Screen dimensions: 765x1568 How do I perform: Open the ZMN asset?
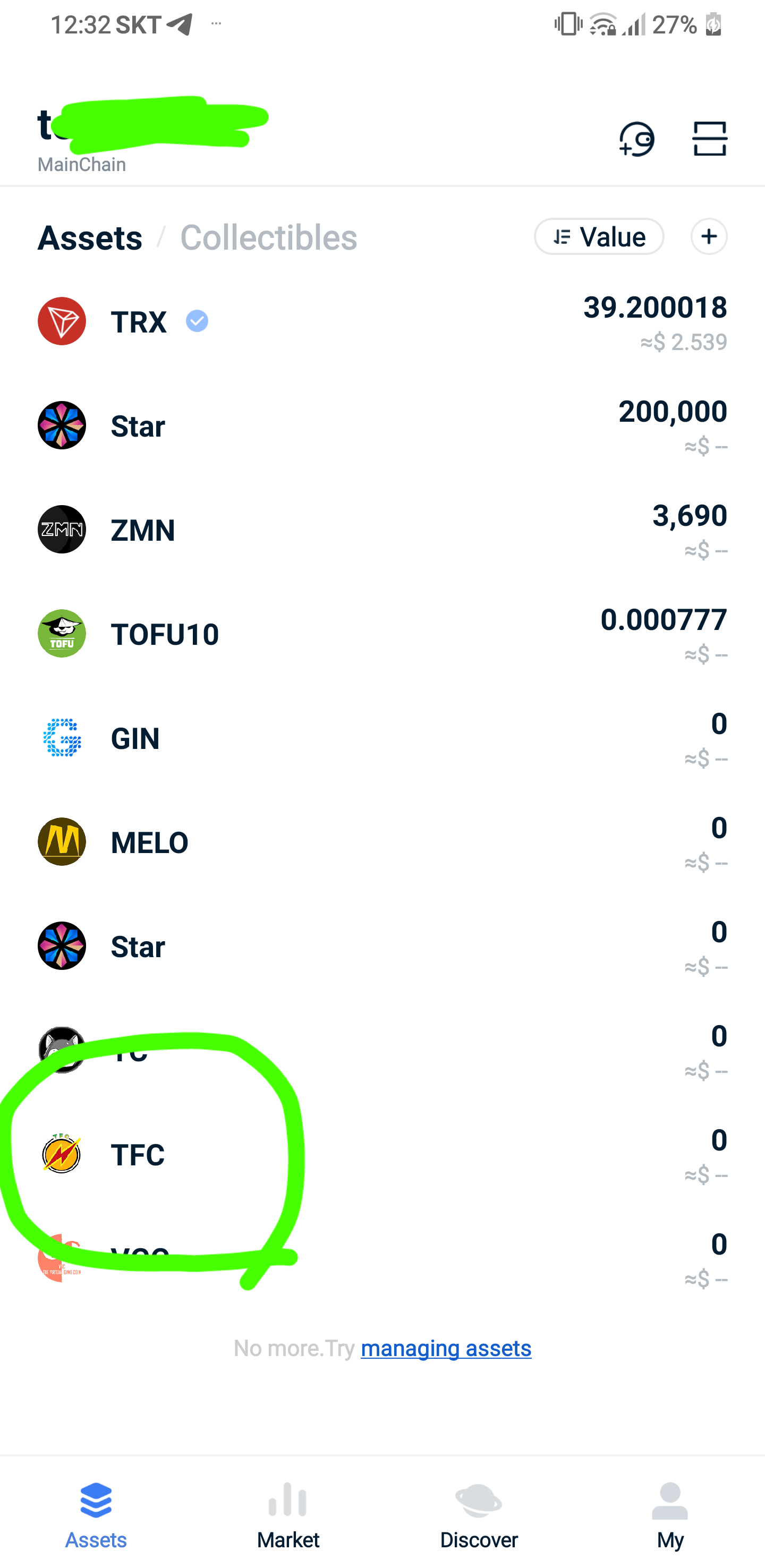[x=382, y=530]
